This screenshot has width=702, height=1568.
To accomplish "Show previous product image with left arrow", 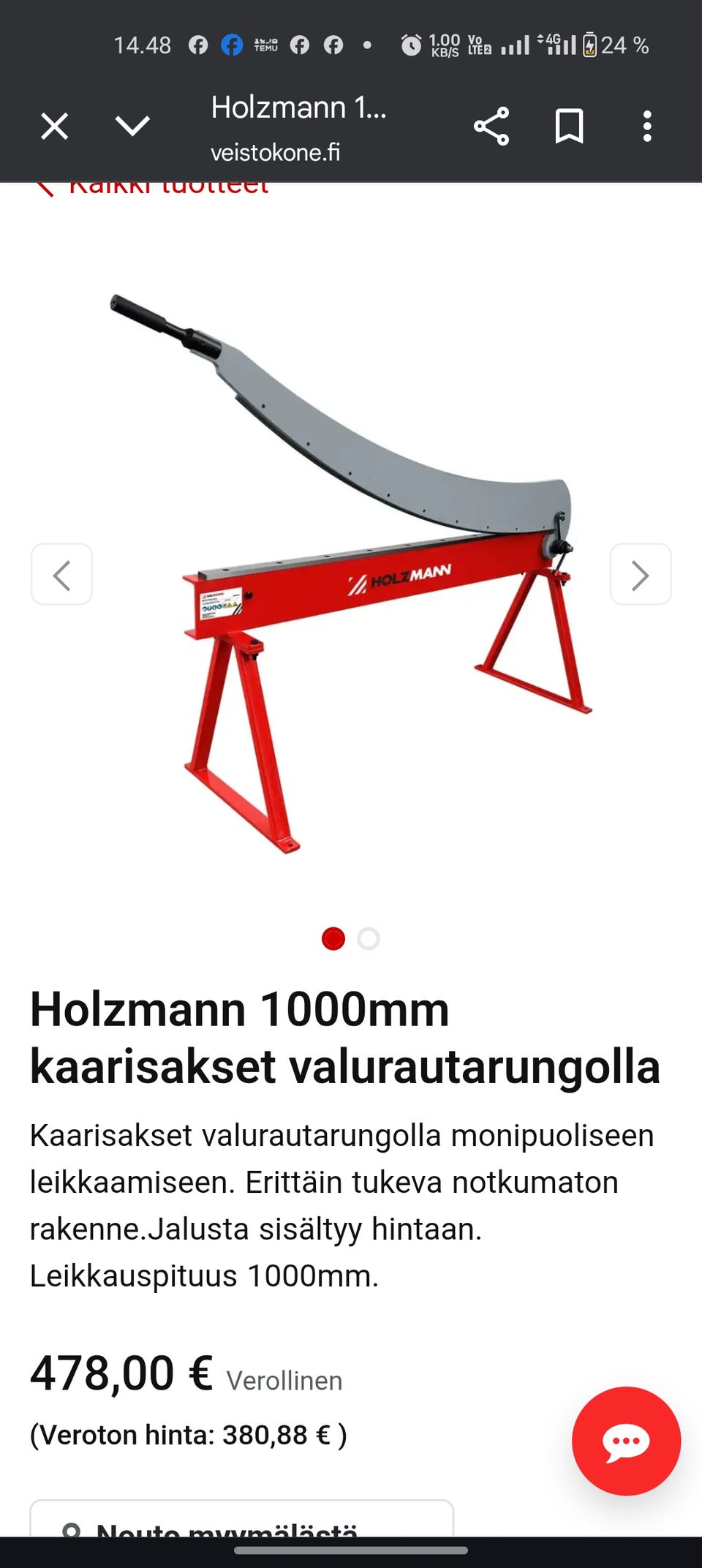I will pos(61,575).
